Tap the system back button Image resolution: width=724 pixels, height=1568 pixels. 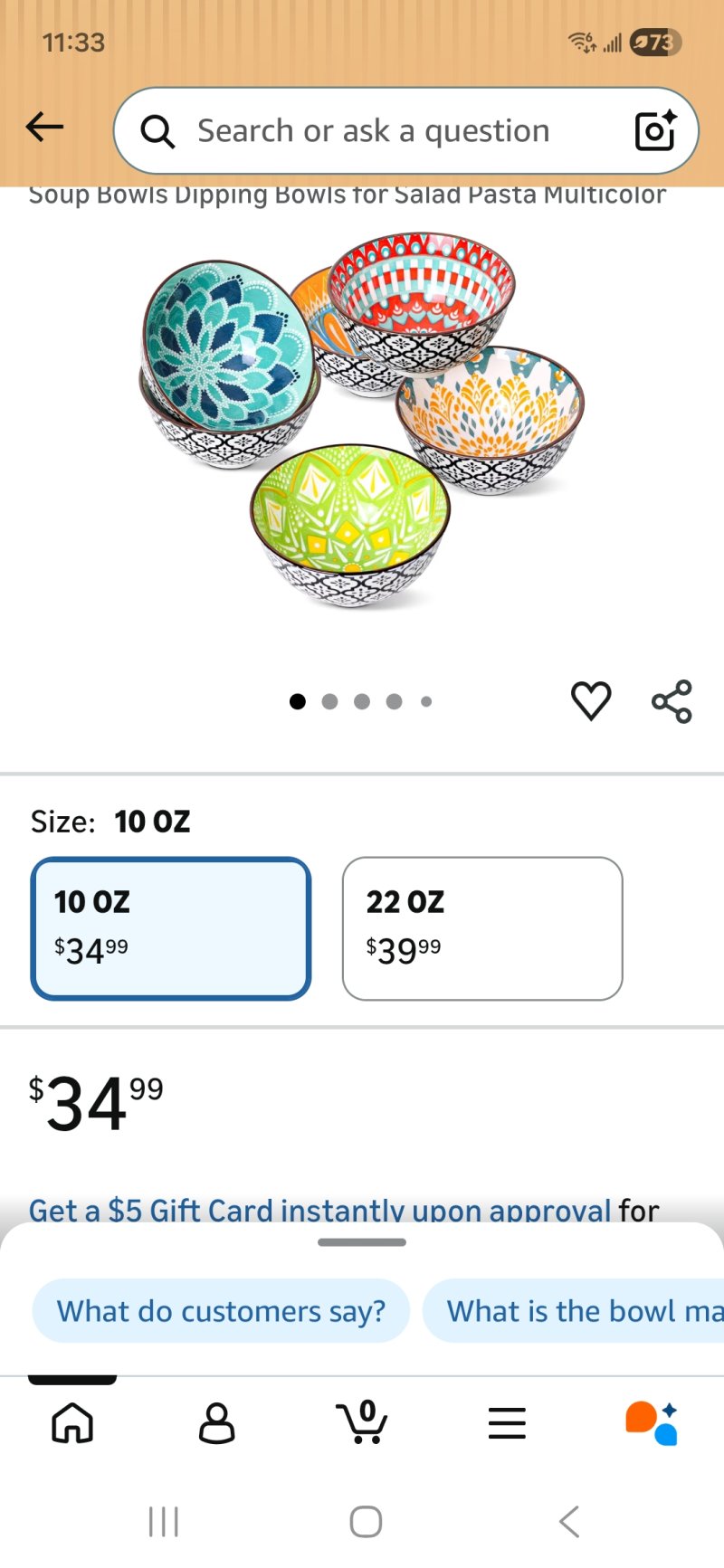pyautogui.click(x=568, y=1522)
